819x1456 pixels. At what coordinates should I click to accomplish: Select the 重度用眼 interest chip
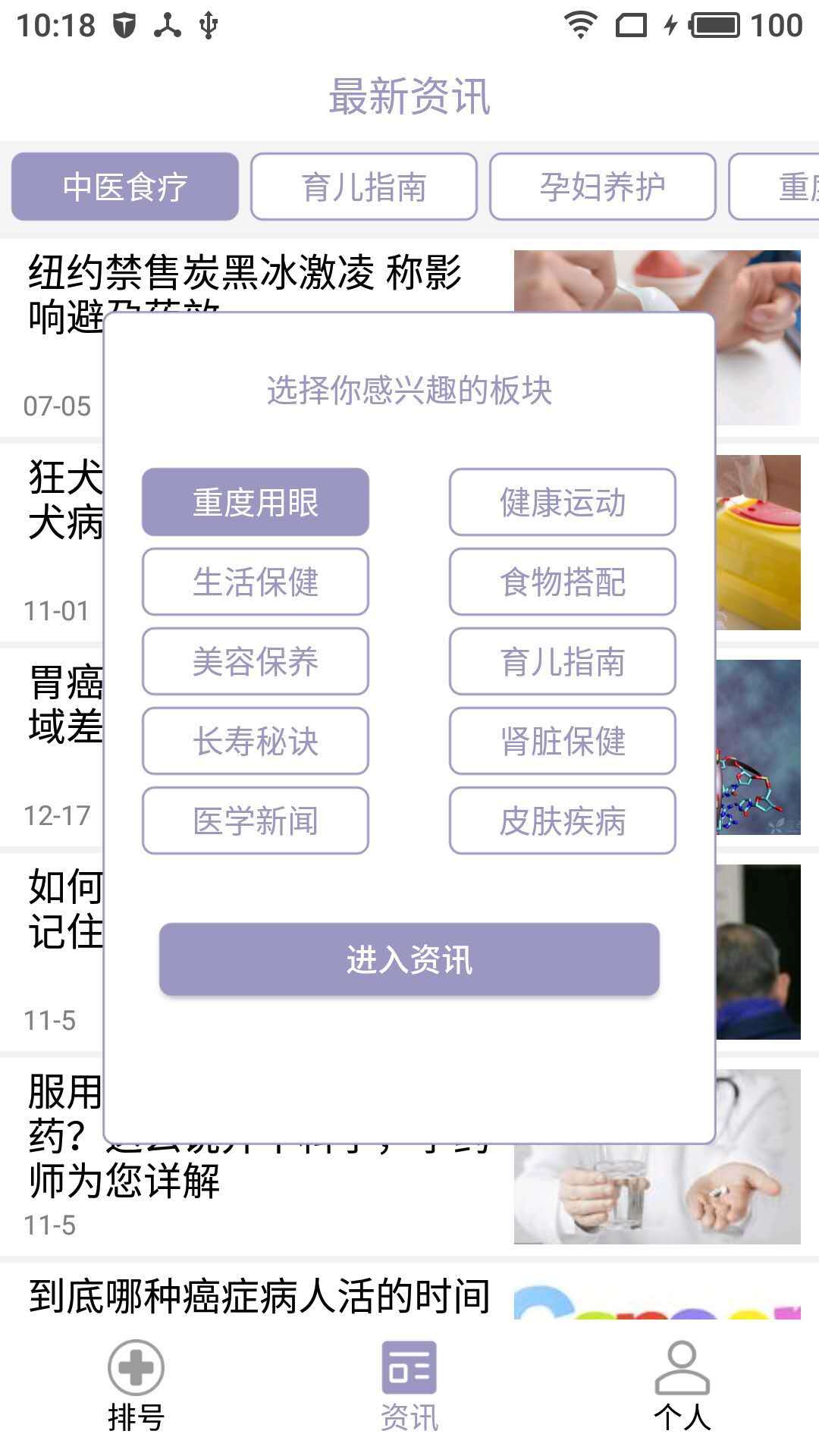coord(256,502)
